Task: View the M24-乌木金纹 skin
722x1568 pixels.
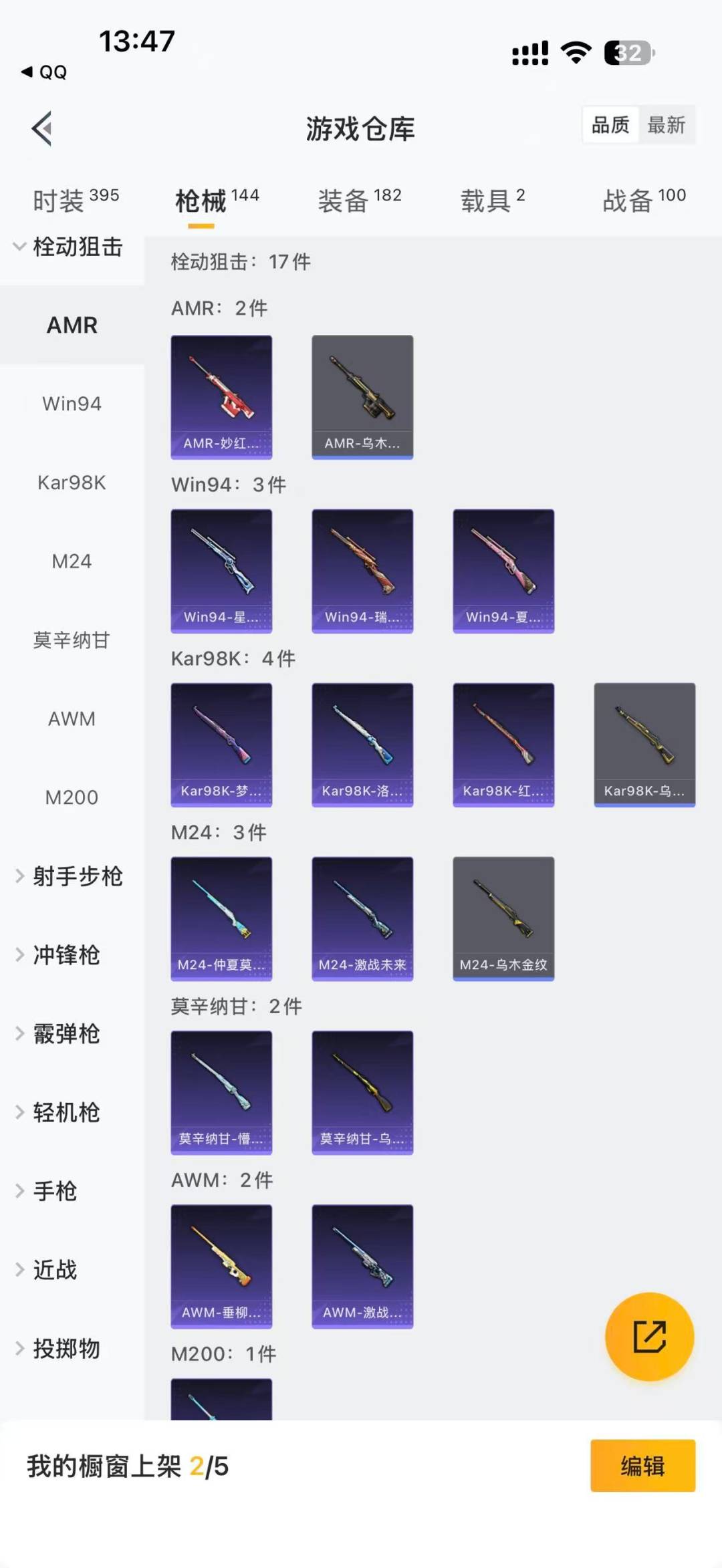Action: 503,918
